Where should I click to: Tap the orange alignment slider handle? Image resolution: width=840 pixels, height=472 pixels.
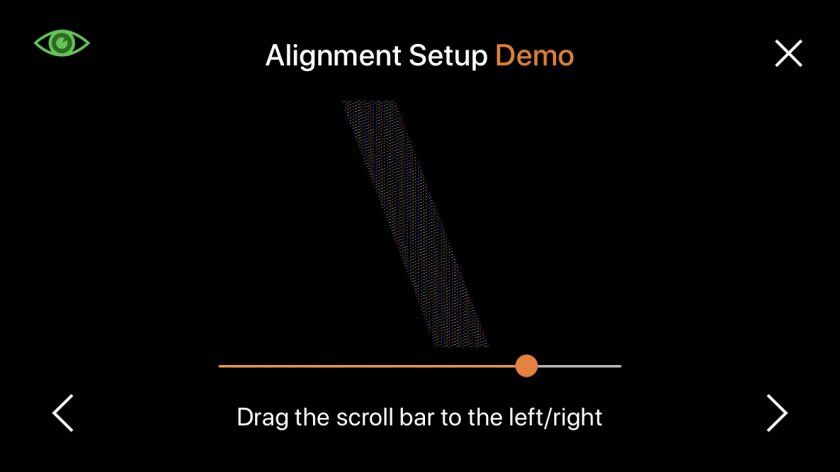point(527,366)
